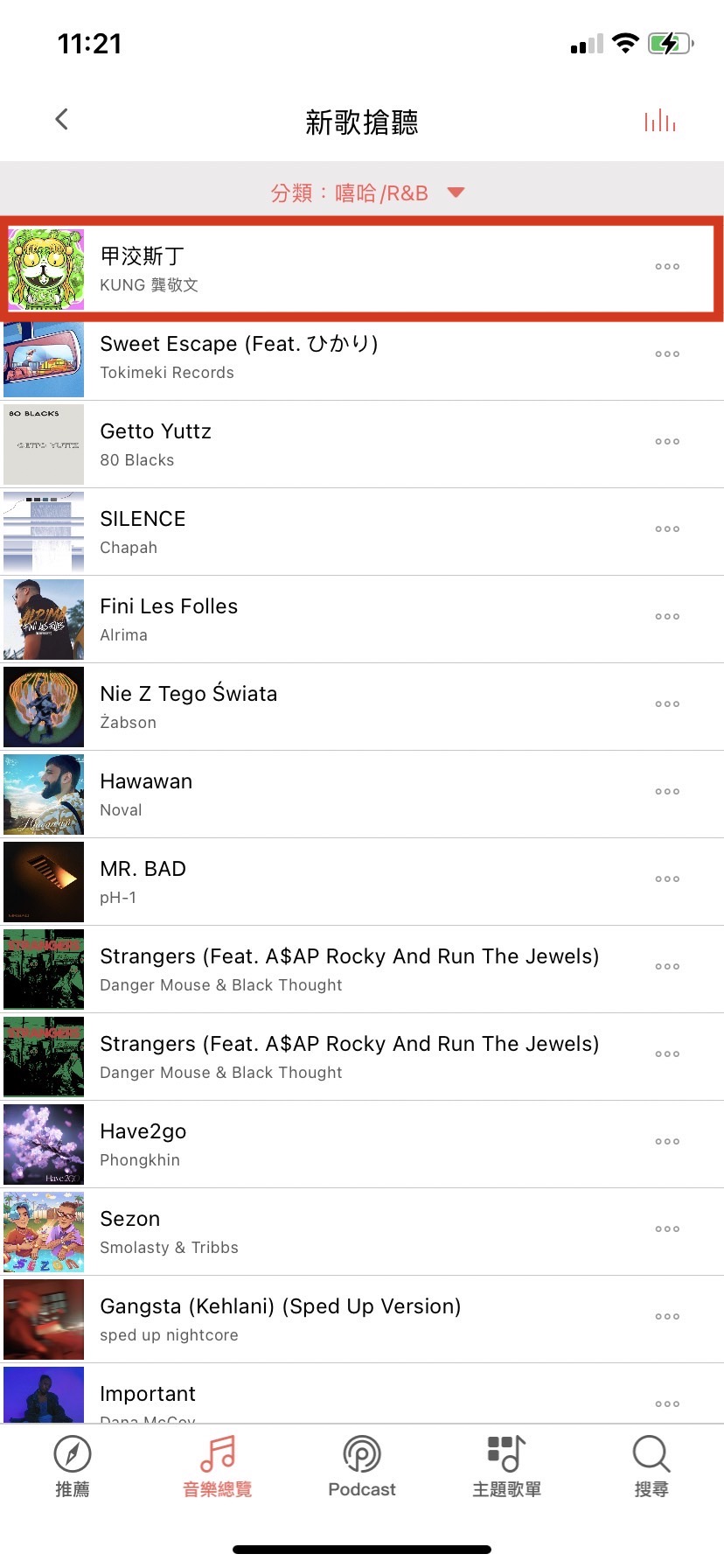Go back from 新歌搶聽 page
Image resolution: width=724 pixels, height=1568 pixels.
click(61, 120)
